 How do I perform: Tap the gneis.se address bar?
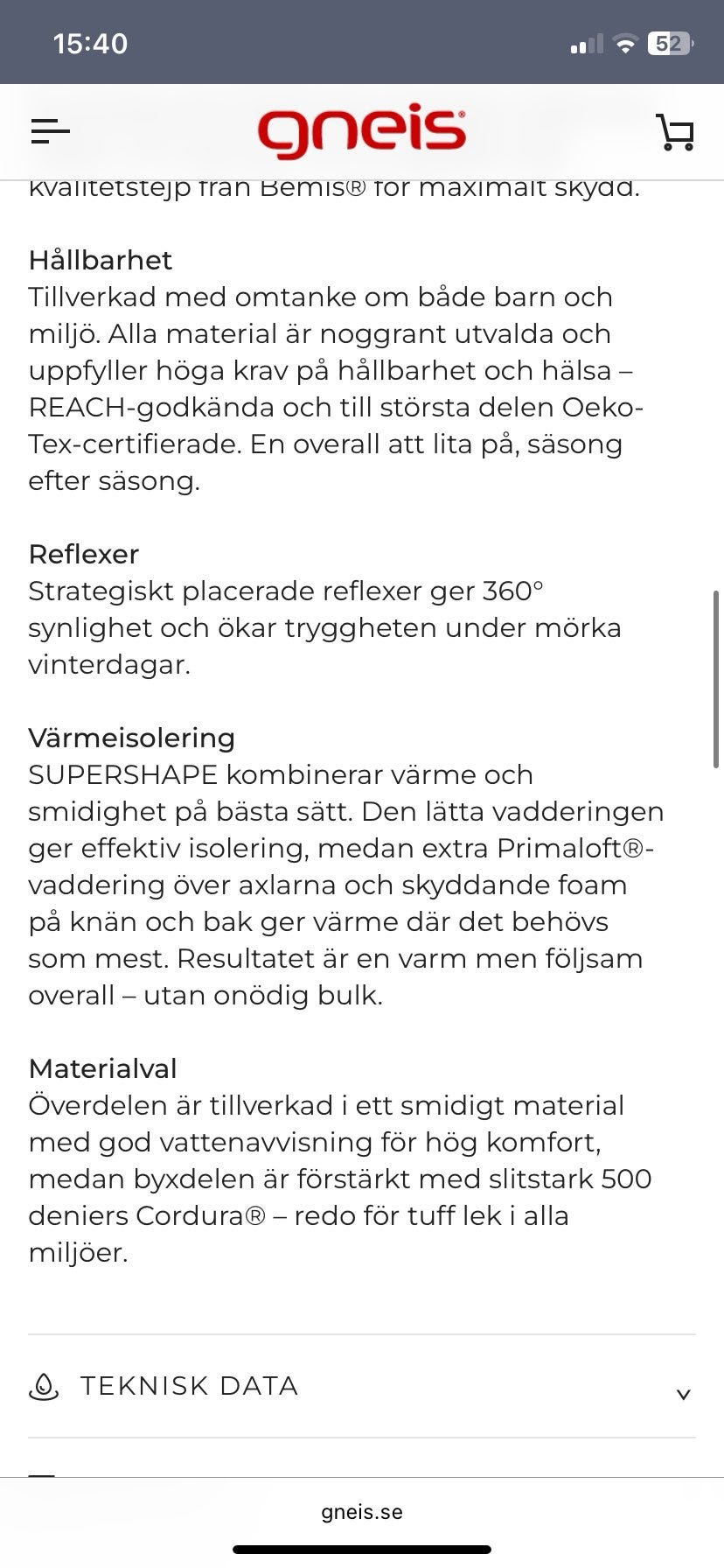pos(361,1512)
